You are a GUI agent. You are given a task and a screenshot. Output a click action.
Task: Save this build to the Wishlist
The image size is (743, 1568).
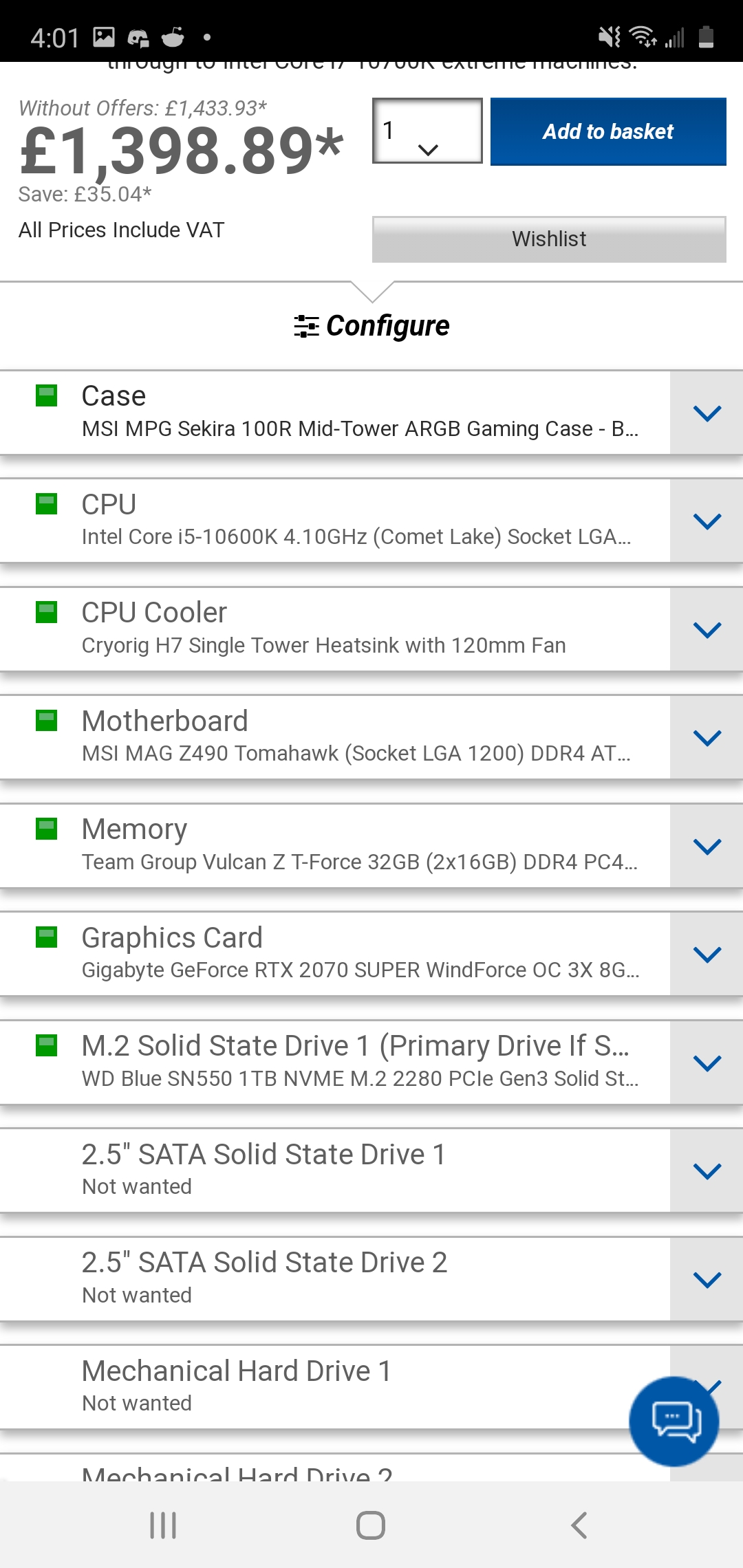click(x=549, y=239)
